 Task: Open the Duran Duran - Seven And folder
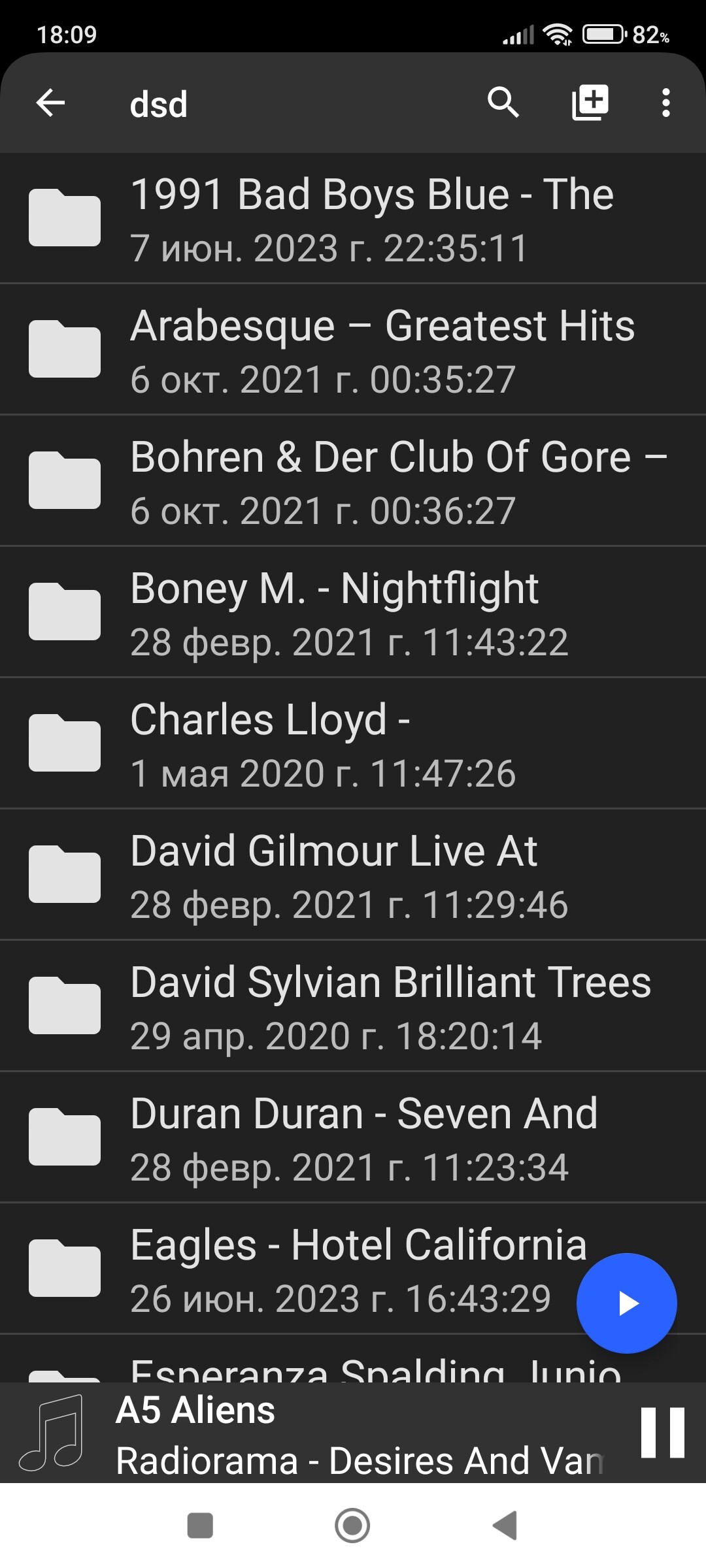click(353, 1137)
